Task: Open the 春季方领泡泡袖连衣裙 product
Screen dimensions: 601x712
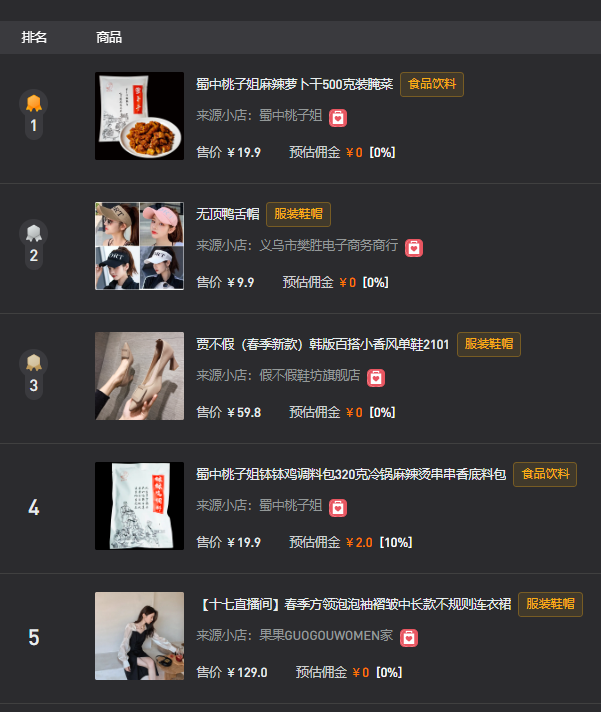Action: (x=355, y=604)
